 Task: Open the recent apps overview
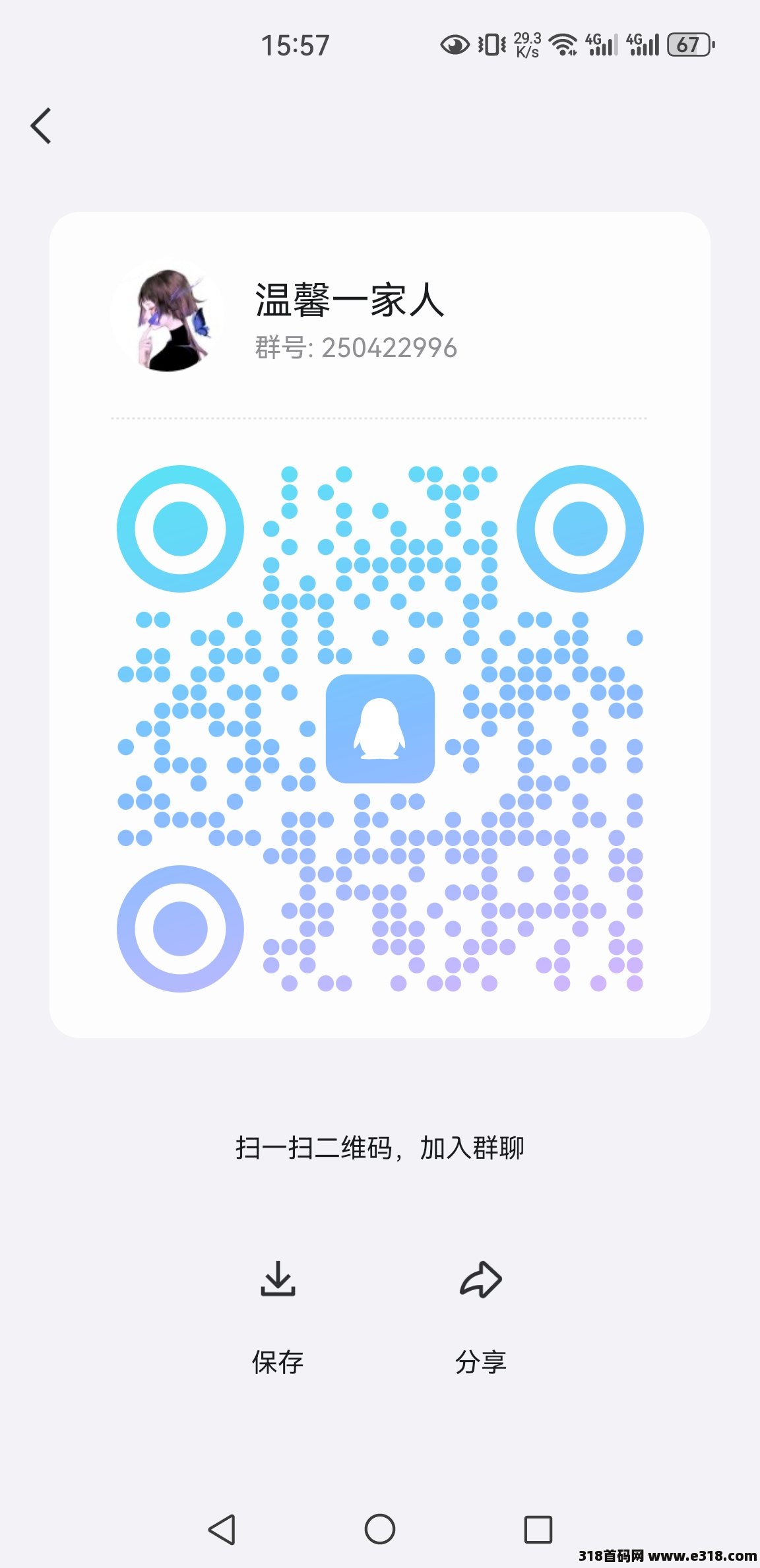[x=538, y=1528]
